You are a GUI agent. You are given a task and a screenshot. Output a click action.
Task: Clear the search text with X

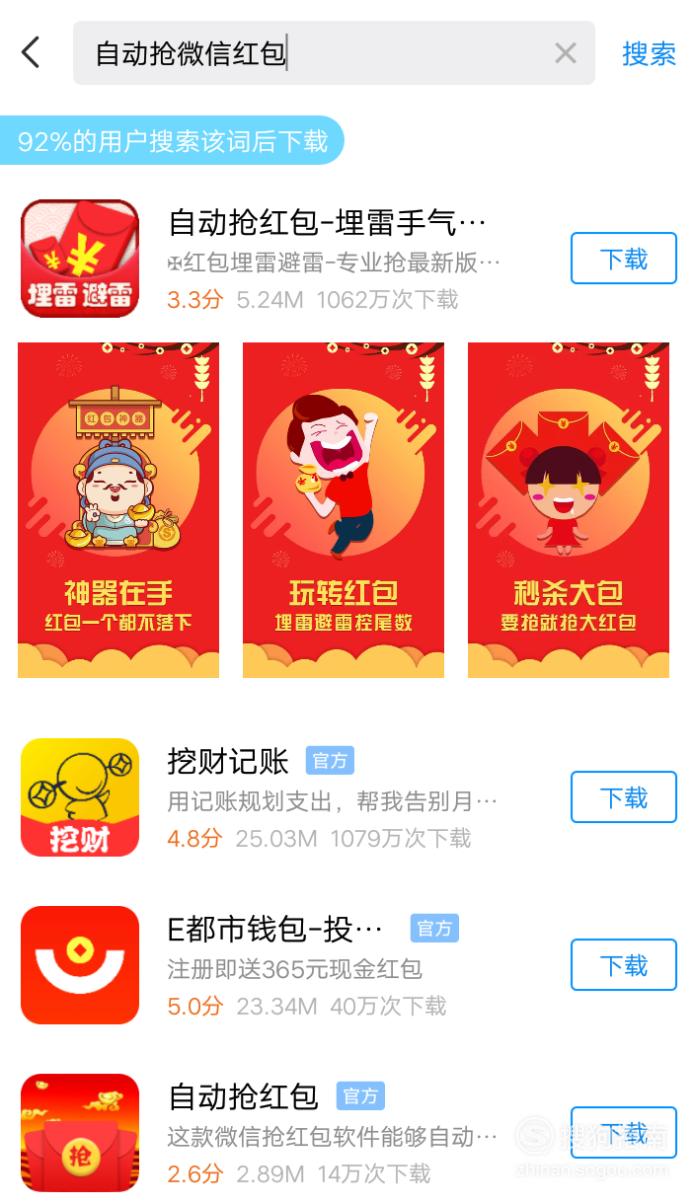click(x=565, y=54)
